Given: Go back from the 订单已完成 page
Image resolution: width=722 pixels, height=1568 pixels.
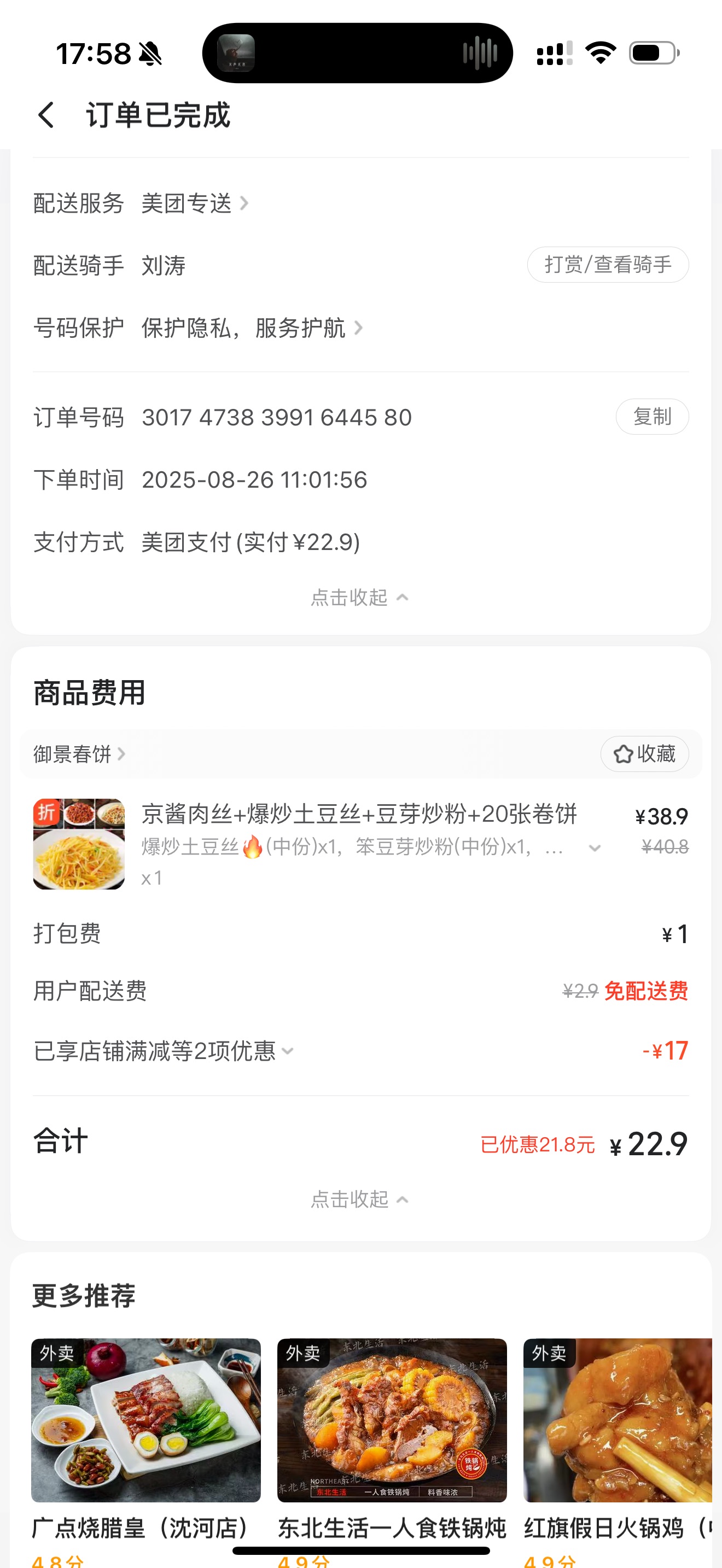Looking at the screenshot, I should pyautogui.click(x=46, y=115).
